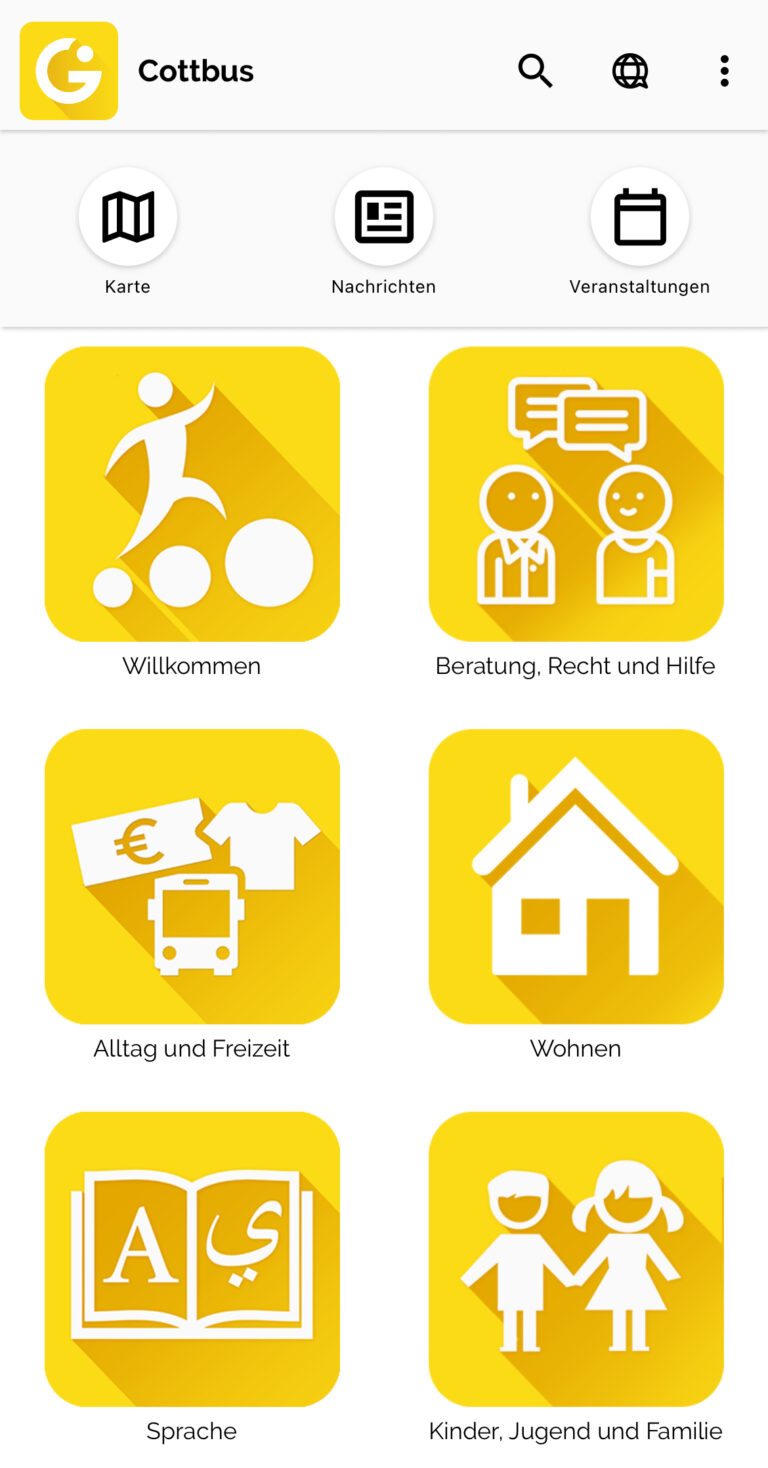Switch to the Nachrichten section
The image size is (768, 1468).
tap(384, 286)
